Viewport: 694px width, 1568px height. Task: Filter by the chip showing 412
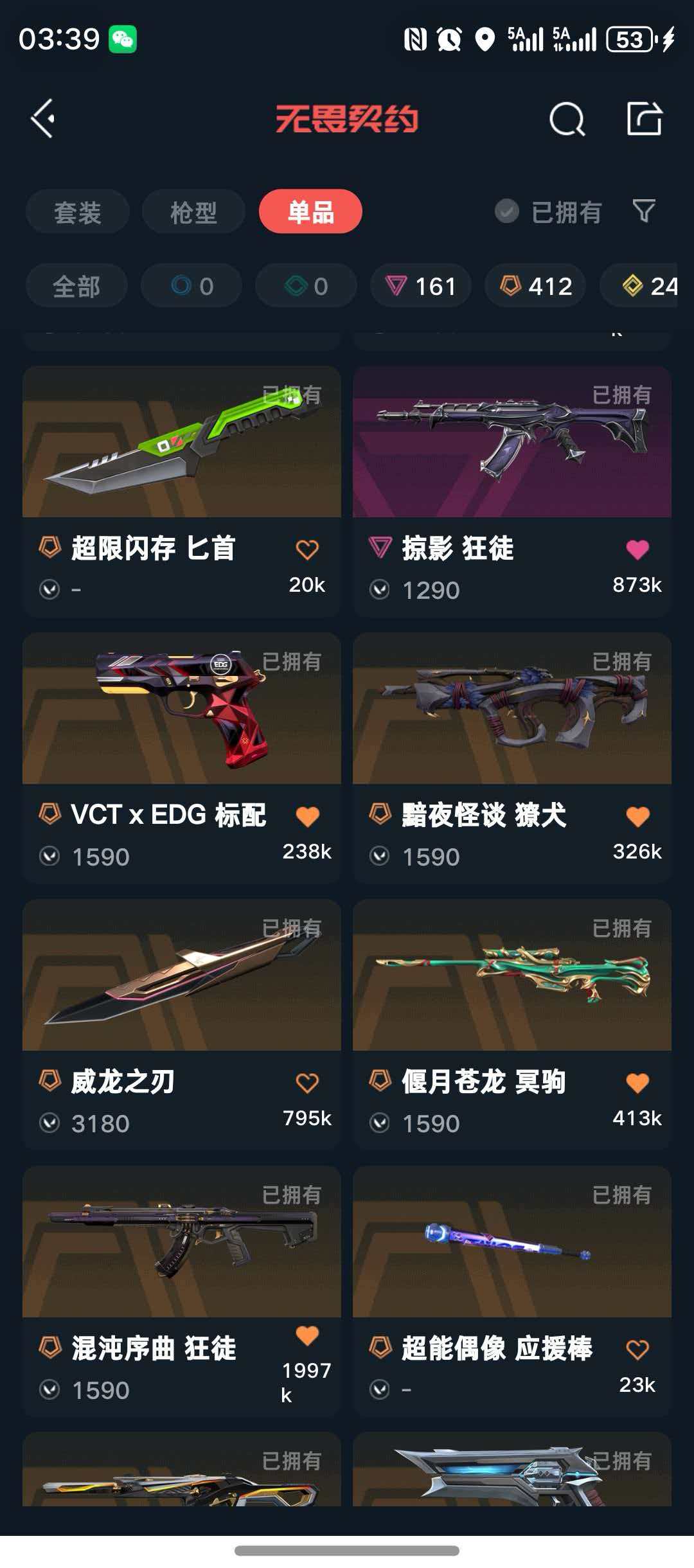click(535, 286)
